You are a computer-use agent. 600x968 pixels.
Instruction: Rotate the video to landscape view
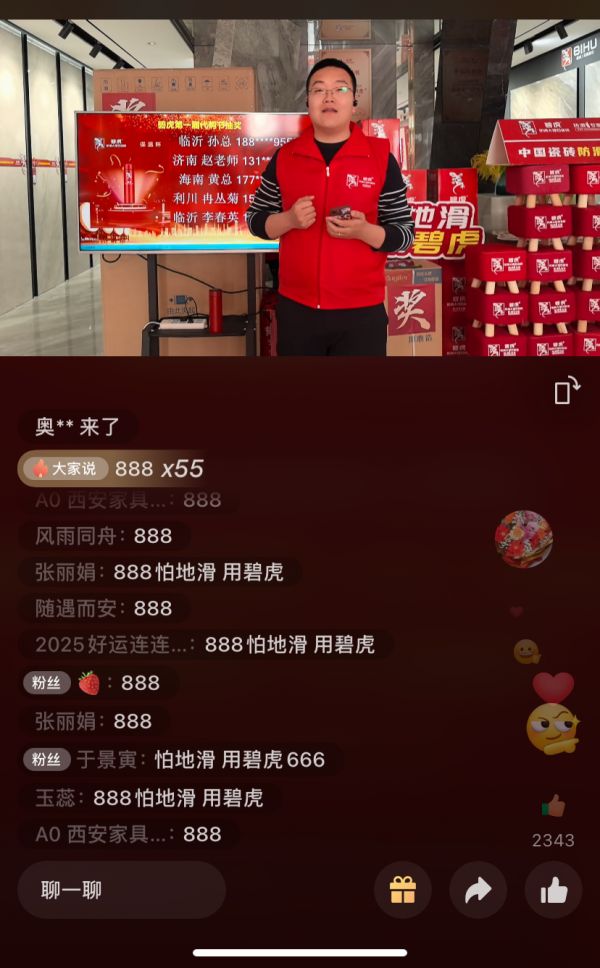(567, 391)
